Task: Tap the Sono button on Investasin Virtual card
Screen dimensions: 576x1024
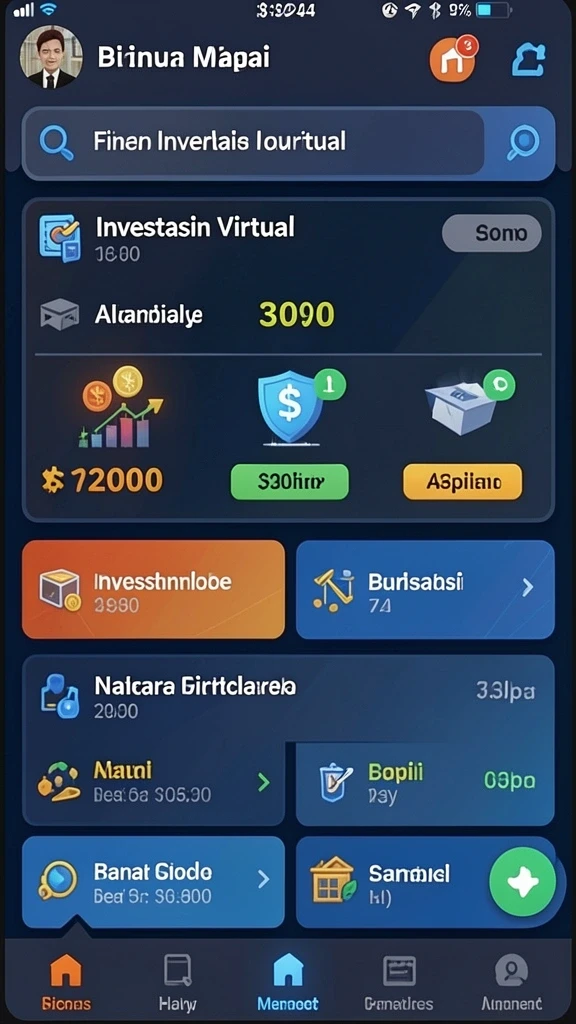Action: 492,233
